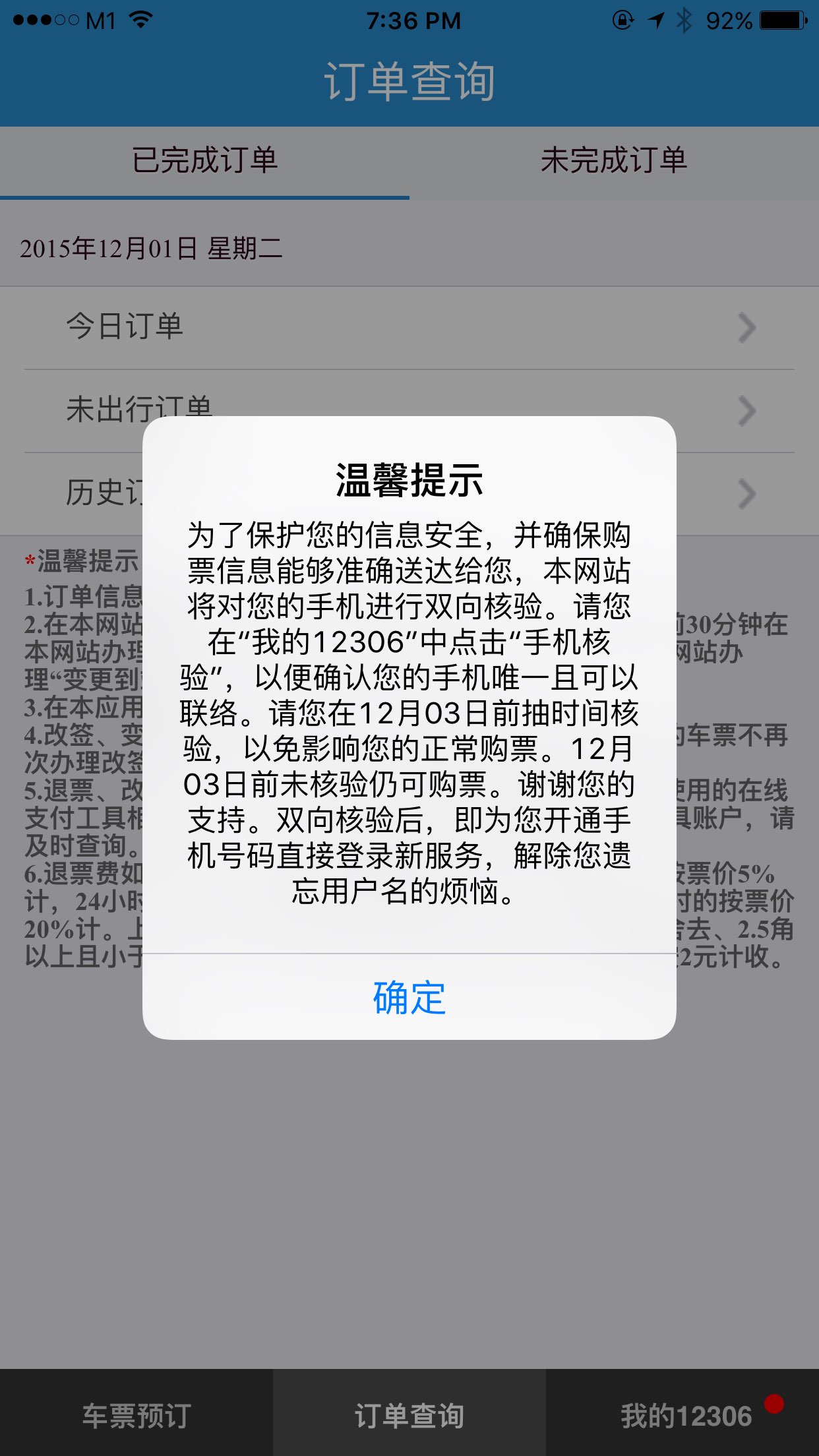The image size is (819, 1456).
Task: Open 车票预订 in the bottom bar
Action: (x=136, y=1415)
